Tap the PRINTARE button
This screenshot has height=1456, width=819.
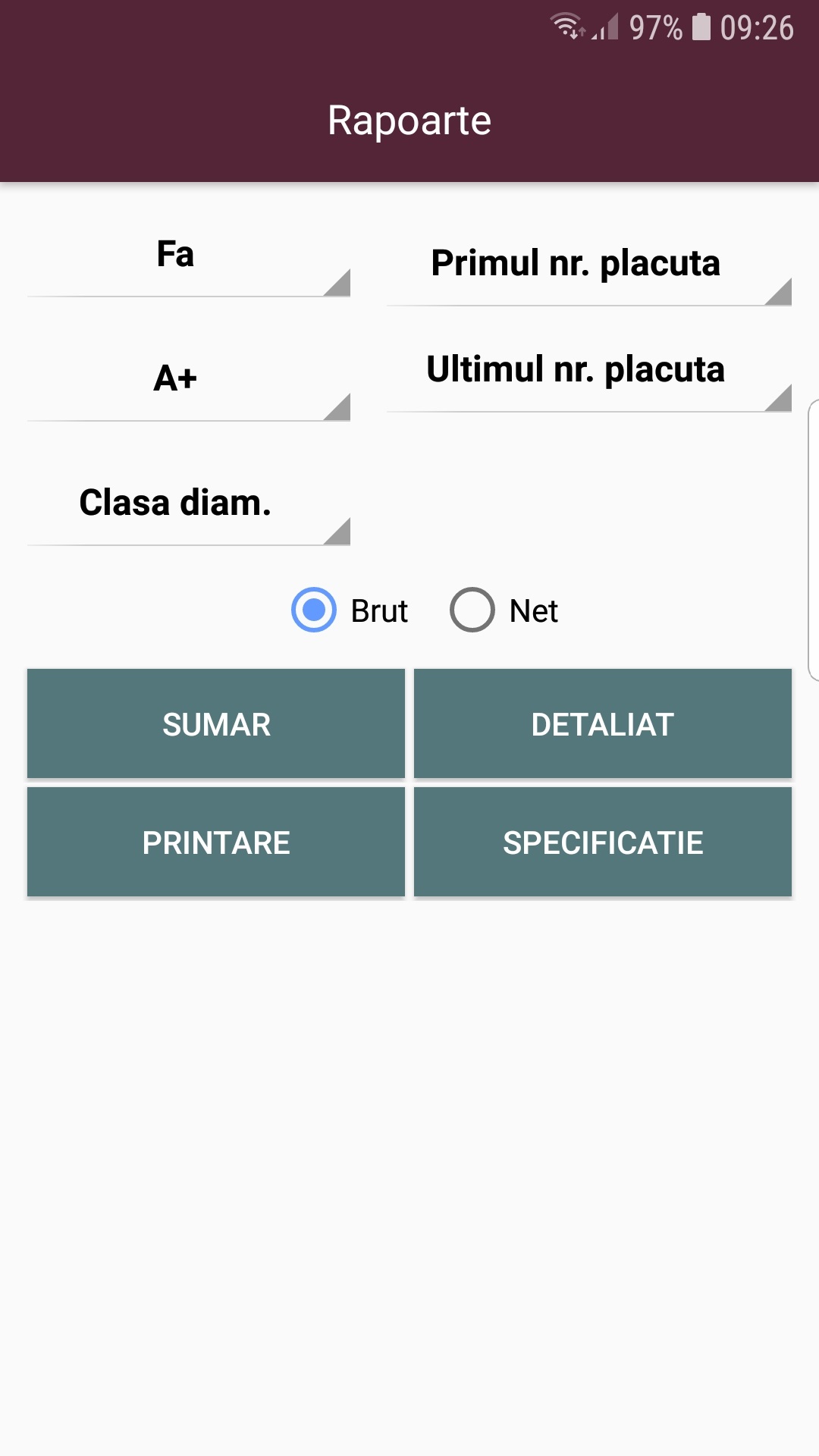pyautogui.click(x=216, y=843)
